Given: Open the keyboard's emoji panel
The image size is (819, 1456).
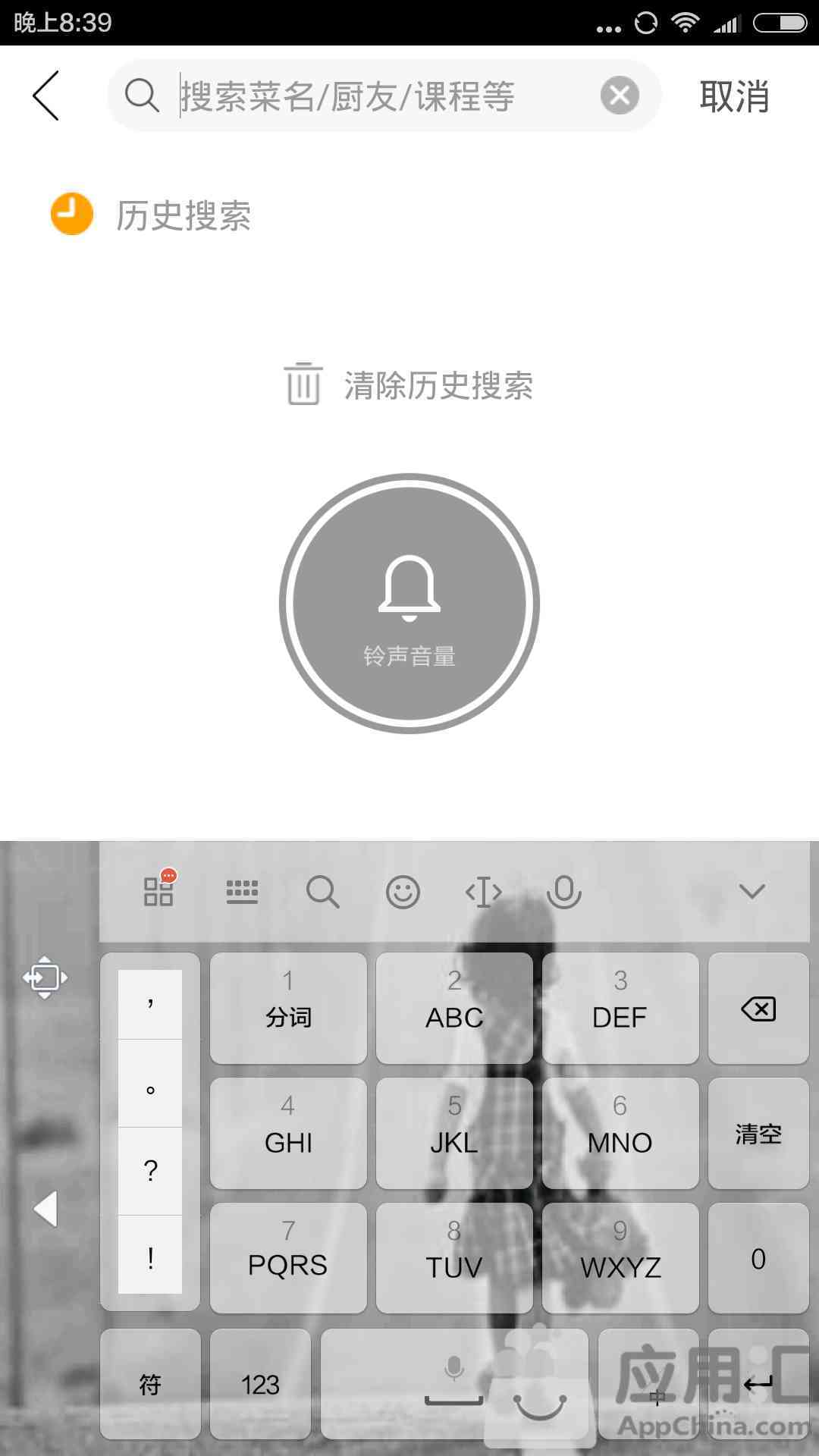Looking at the screenshot, I should [403, 892].
